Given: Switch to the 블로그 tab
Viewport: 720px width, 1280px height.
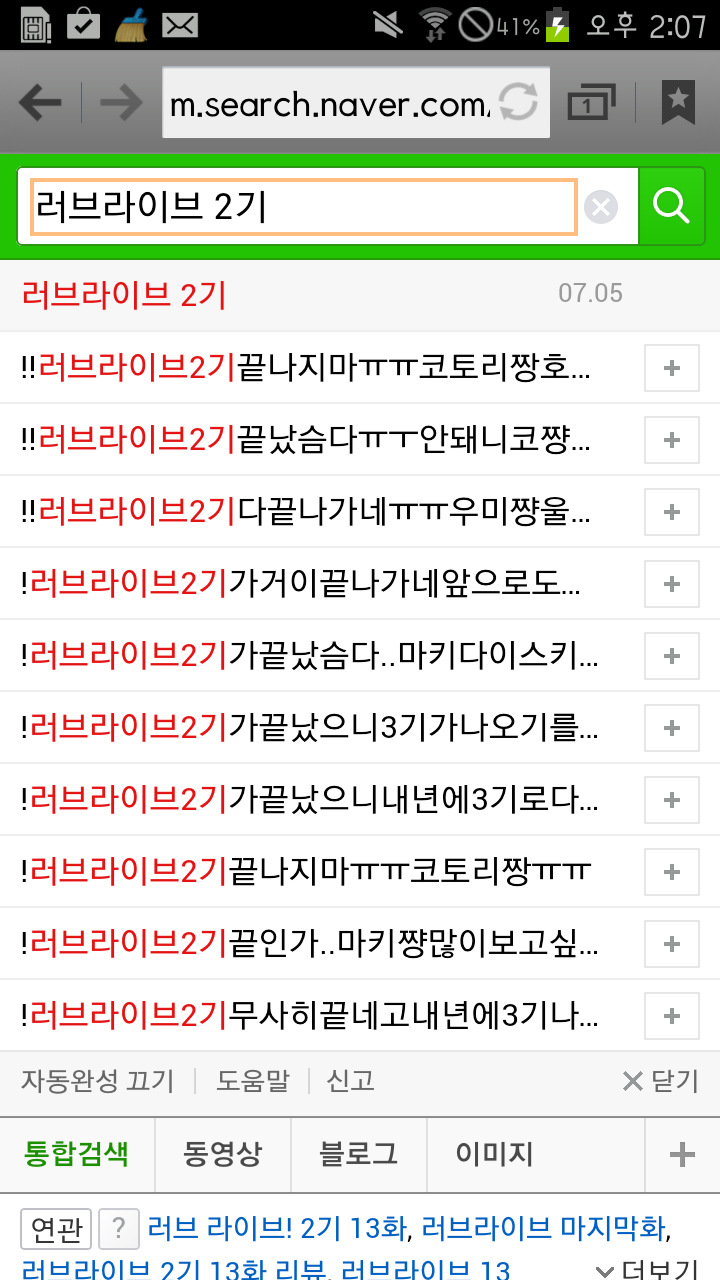Looking at the screenshot, I should coord(358,1155).
